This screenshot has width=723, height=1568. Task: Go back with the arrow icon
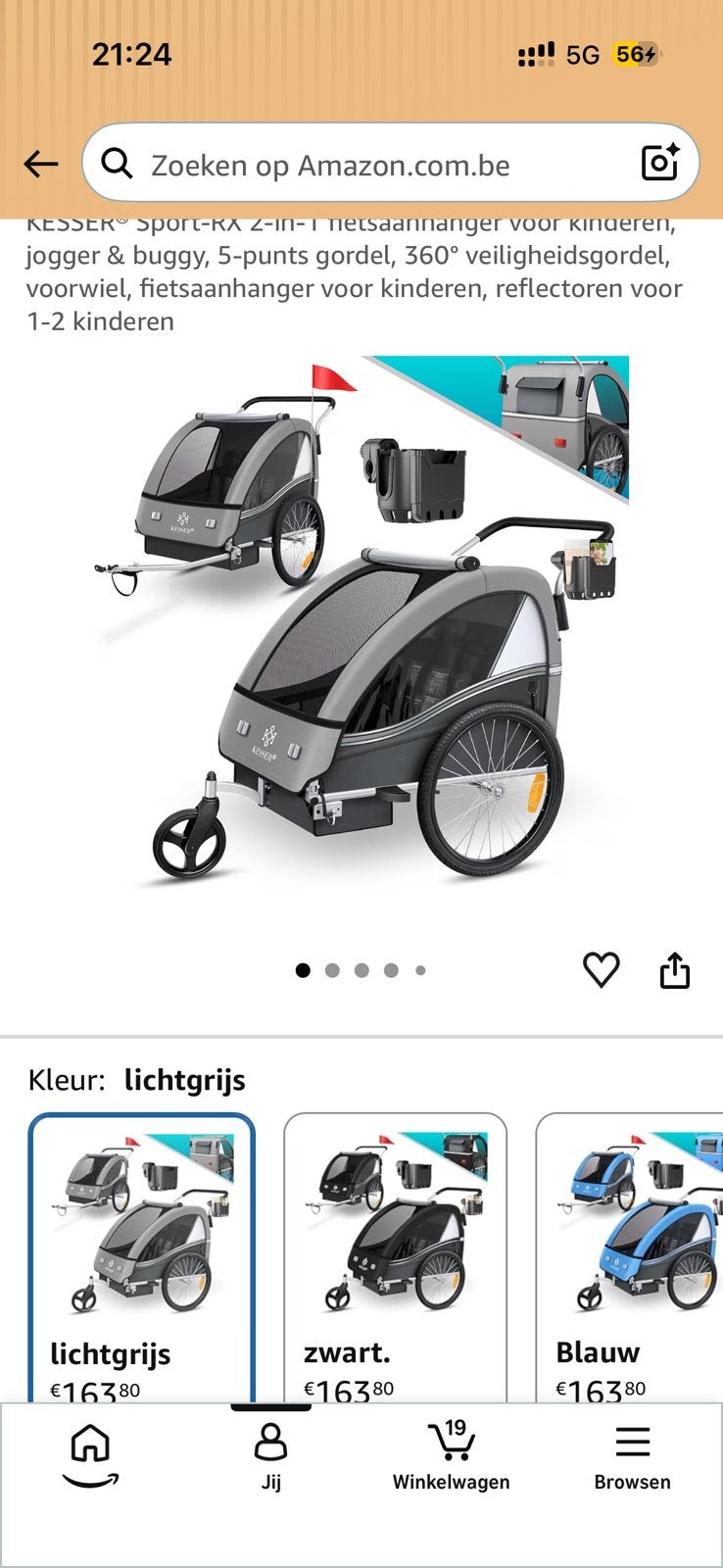[x=41, y=164]
